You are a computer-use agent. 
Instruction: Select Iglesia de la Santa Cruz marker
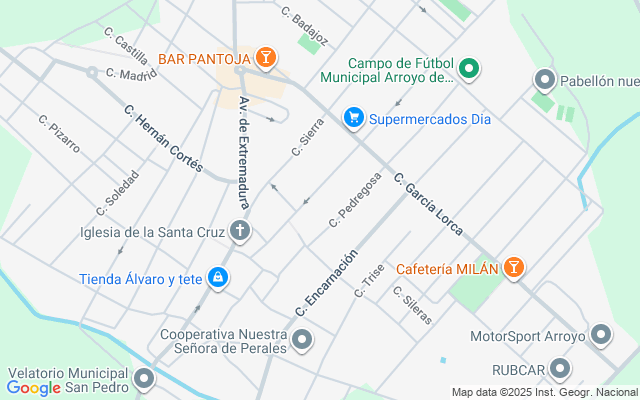click(x=240, y=232)
